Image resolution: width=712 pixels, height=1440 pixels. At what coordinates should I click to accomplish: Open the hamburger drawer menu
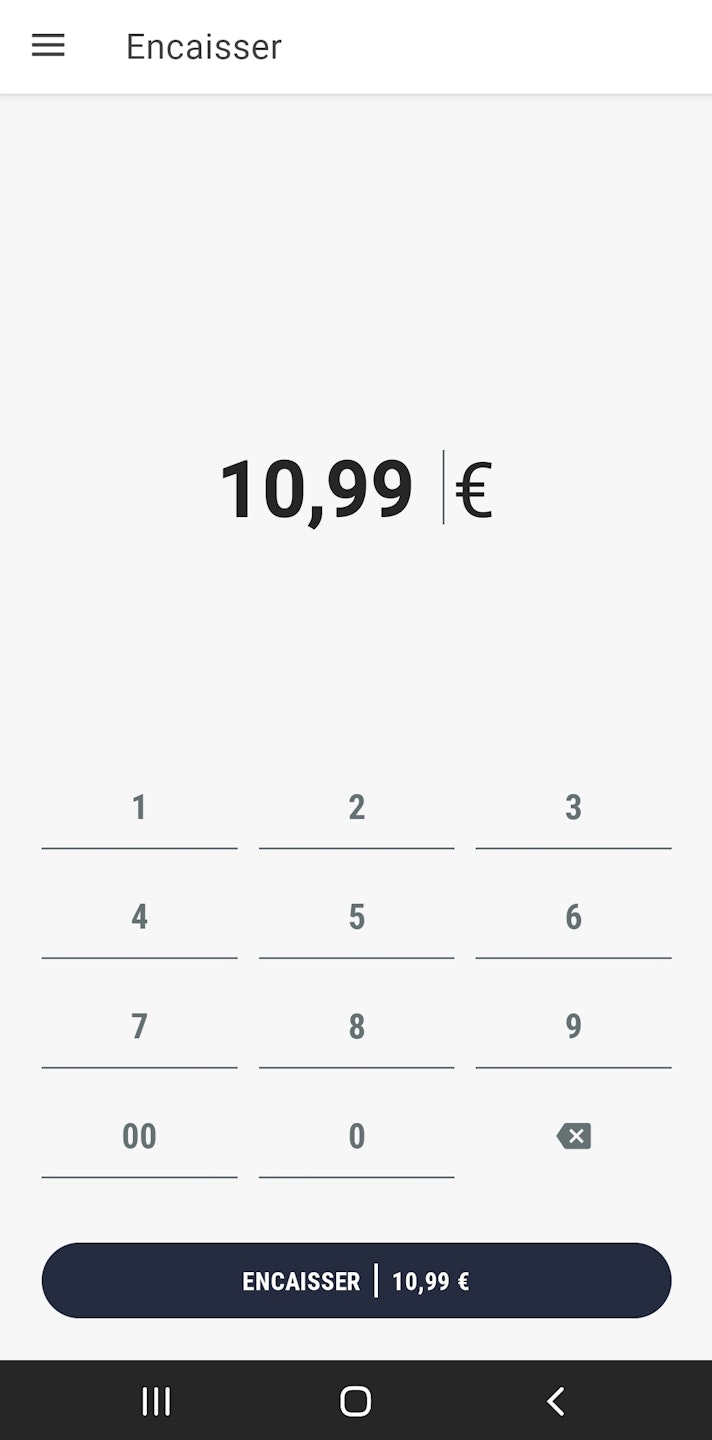coord(48,46)
